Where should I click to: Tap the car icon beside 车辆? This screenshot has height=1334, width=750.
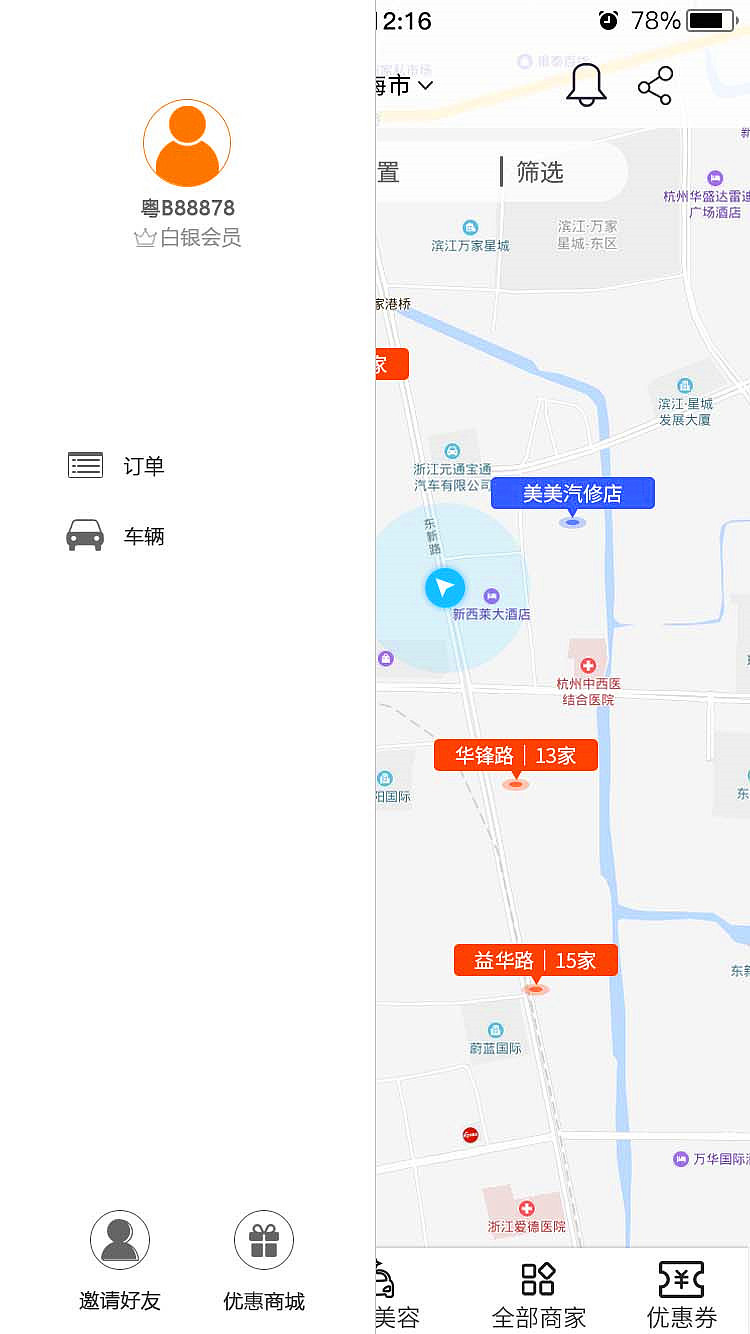pos(85,535)
